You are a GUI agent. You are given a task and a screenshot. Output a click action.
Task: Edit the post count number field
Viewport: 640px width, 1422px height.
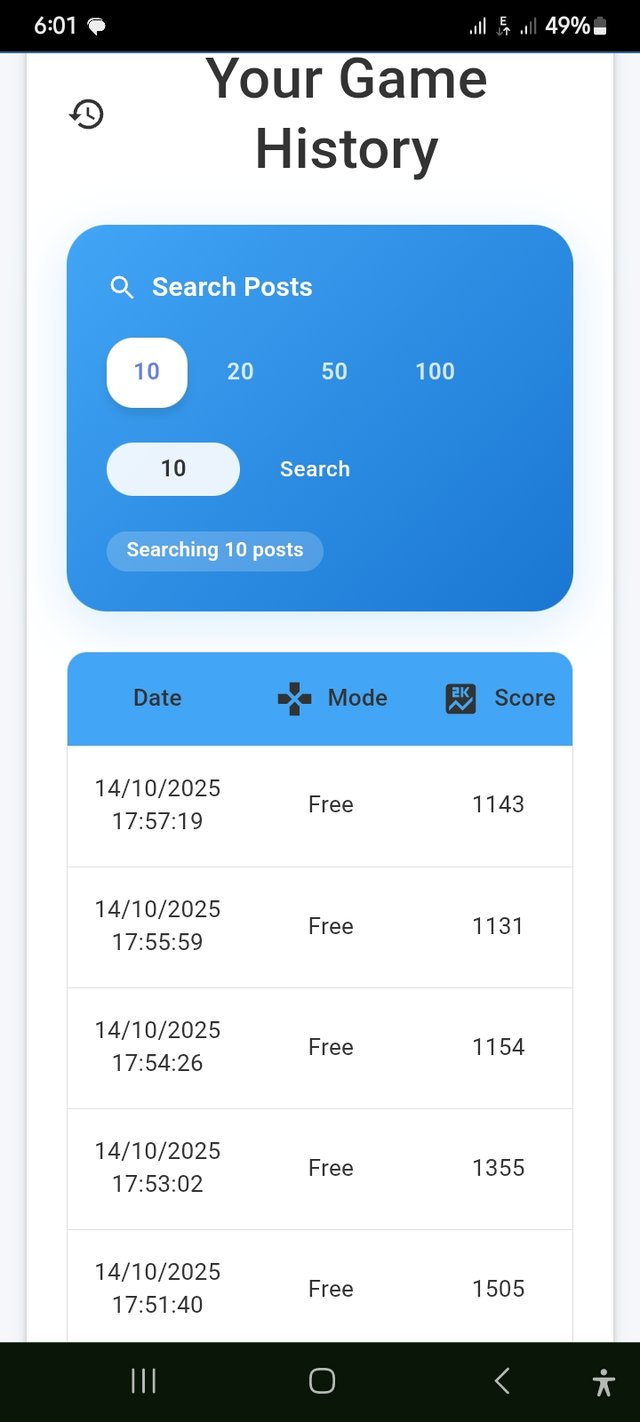point(173,469)
